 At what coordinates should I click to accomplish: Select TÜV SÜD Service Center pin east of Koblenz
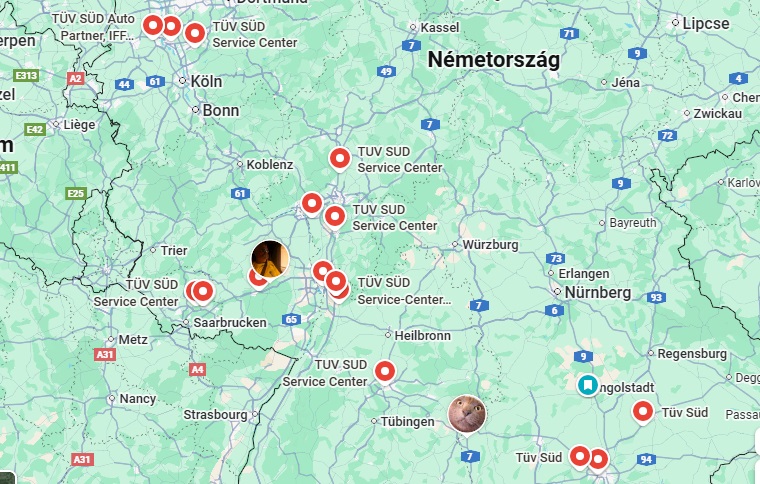click(340, 157)
